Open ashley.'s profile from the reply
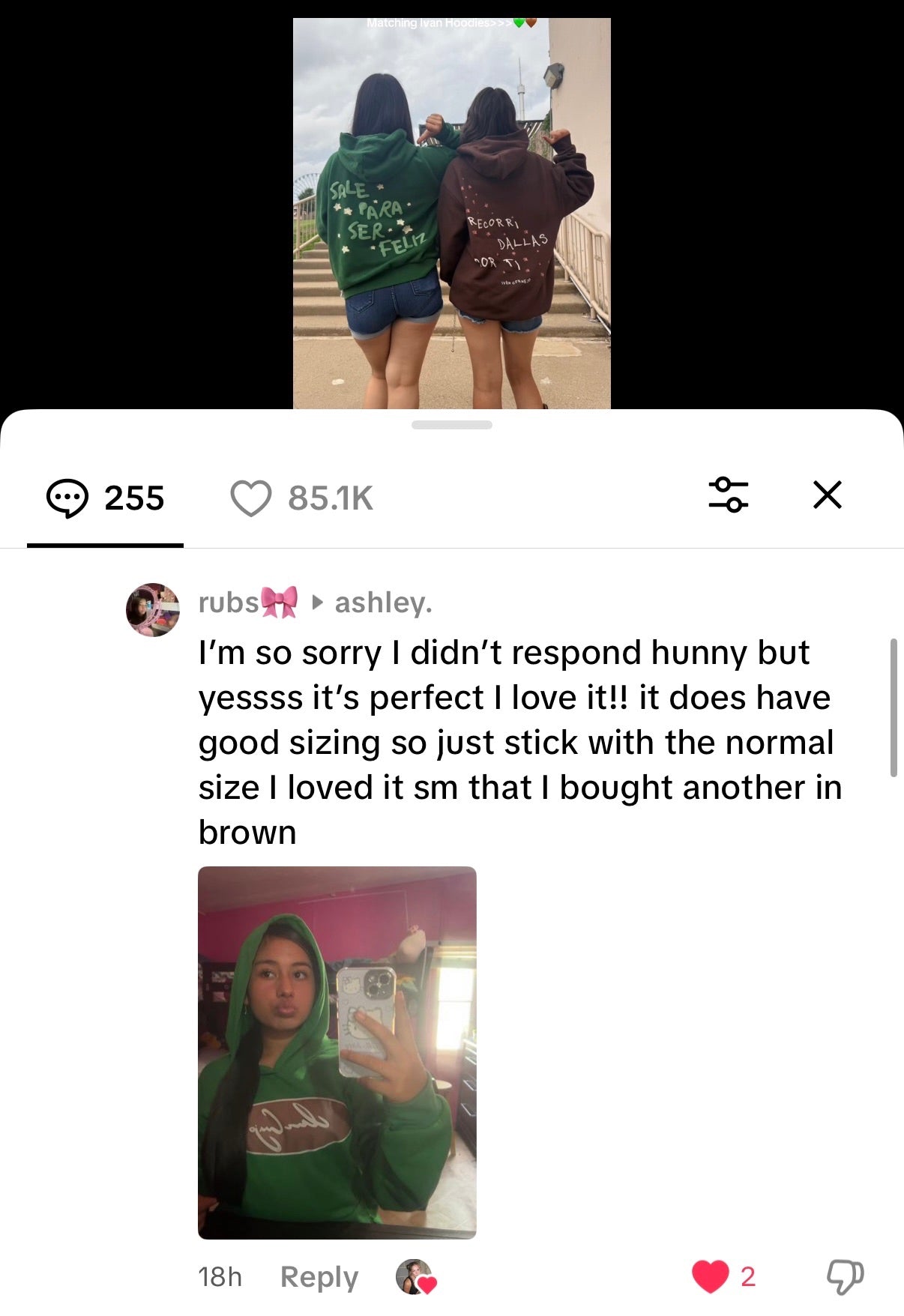Viewport: 904px width, 1316px height. (383, 603)
